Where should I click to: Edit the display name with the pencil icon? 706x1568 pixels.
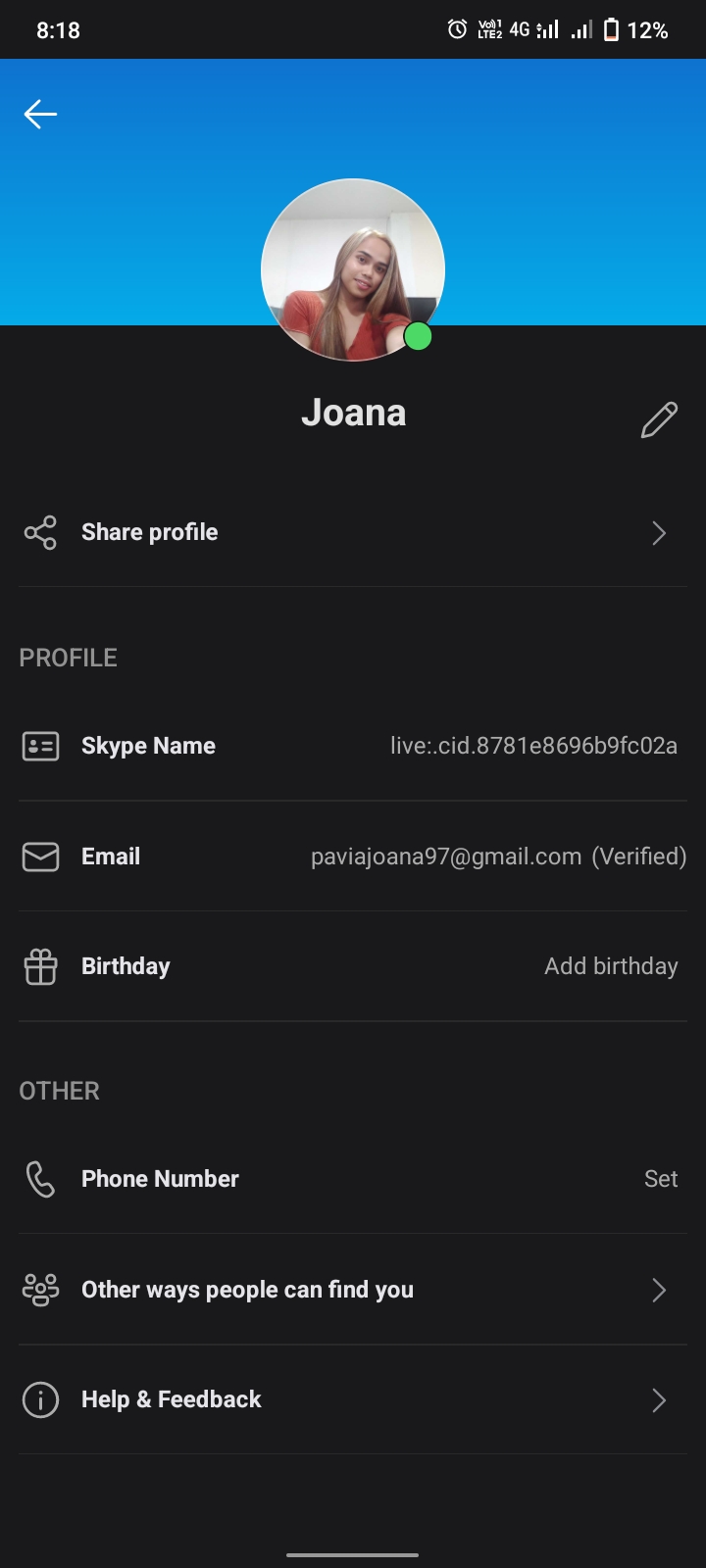point(659,419)
